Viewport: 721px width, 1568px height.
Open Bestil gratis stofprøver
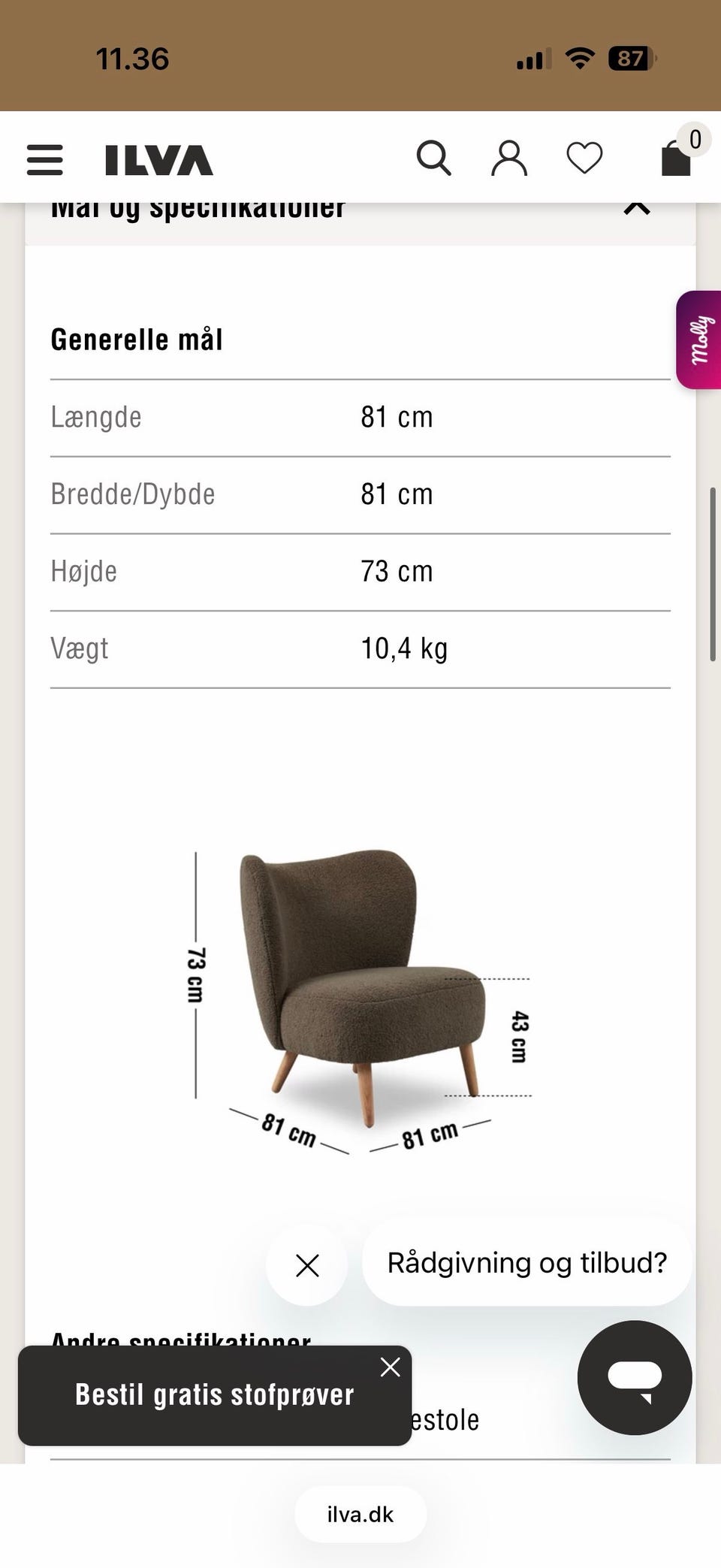[x=213, y=1395]
